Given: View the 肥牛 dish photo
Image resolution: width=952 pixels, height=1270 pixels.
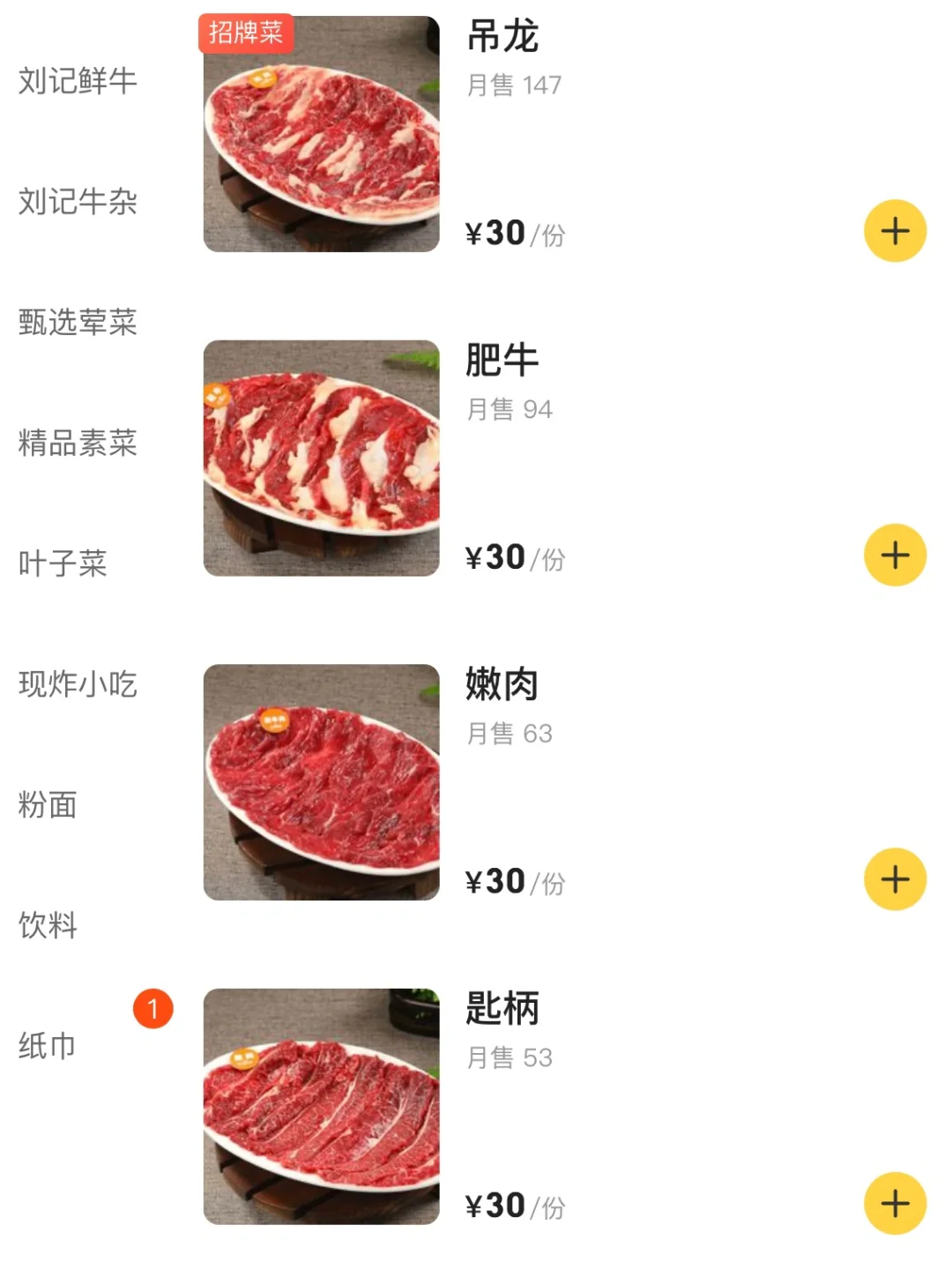Looking at the screenshot, I should [321, 459].
